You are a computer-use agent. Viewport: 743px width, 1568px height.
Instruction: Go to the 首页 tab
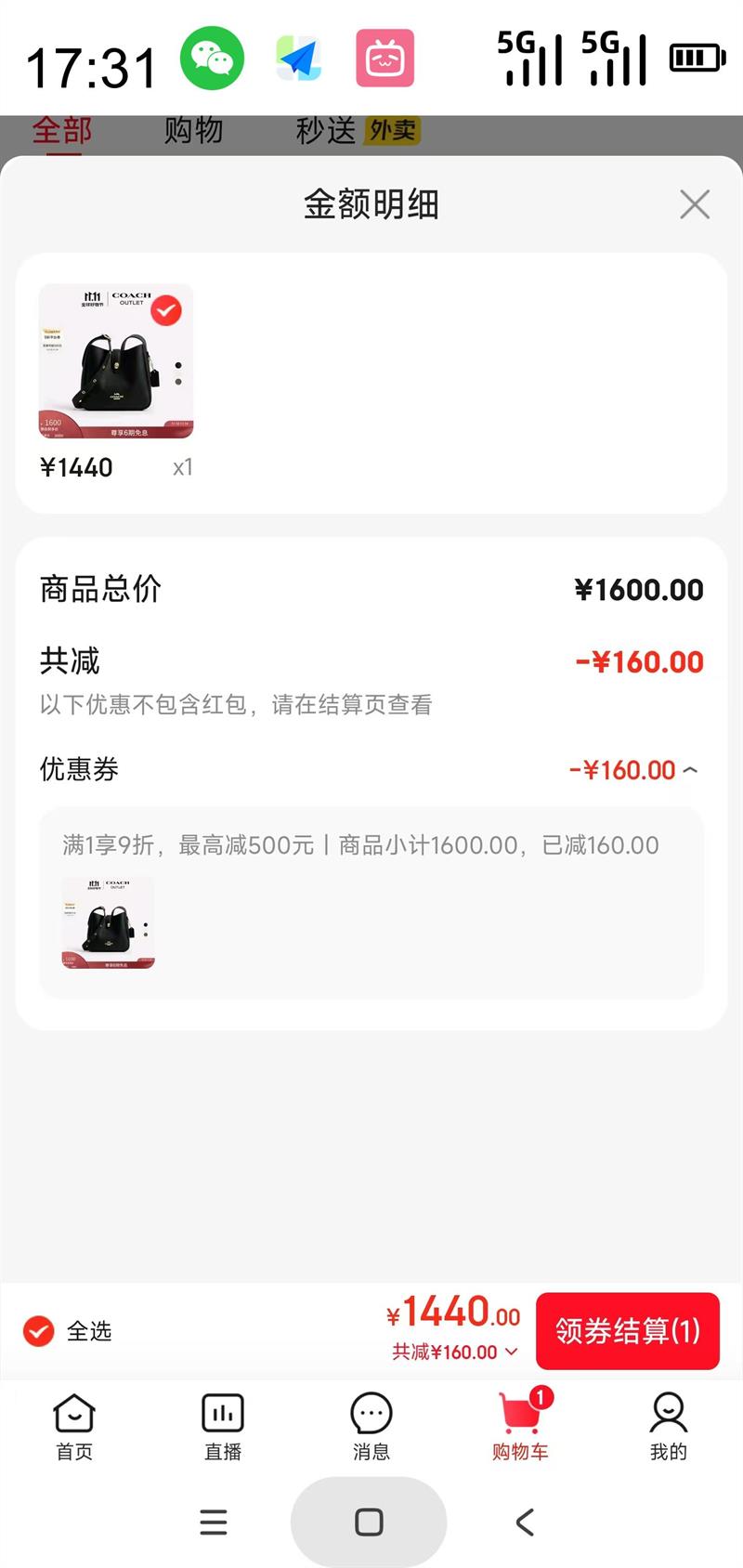coord(74,1426)
